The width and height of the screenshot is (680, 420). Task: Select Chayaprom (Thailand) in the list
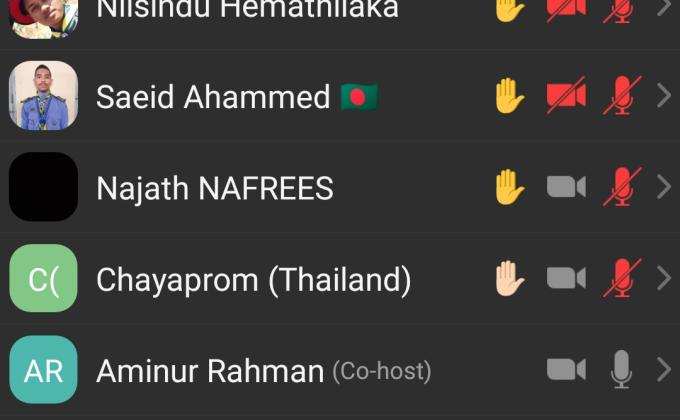point(253,280)
